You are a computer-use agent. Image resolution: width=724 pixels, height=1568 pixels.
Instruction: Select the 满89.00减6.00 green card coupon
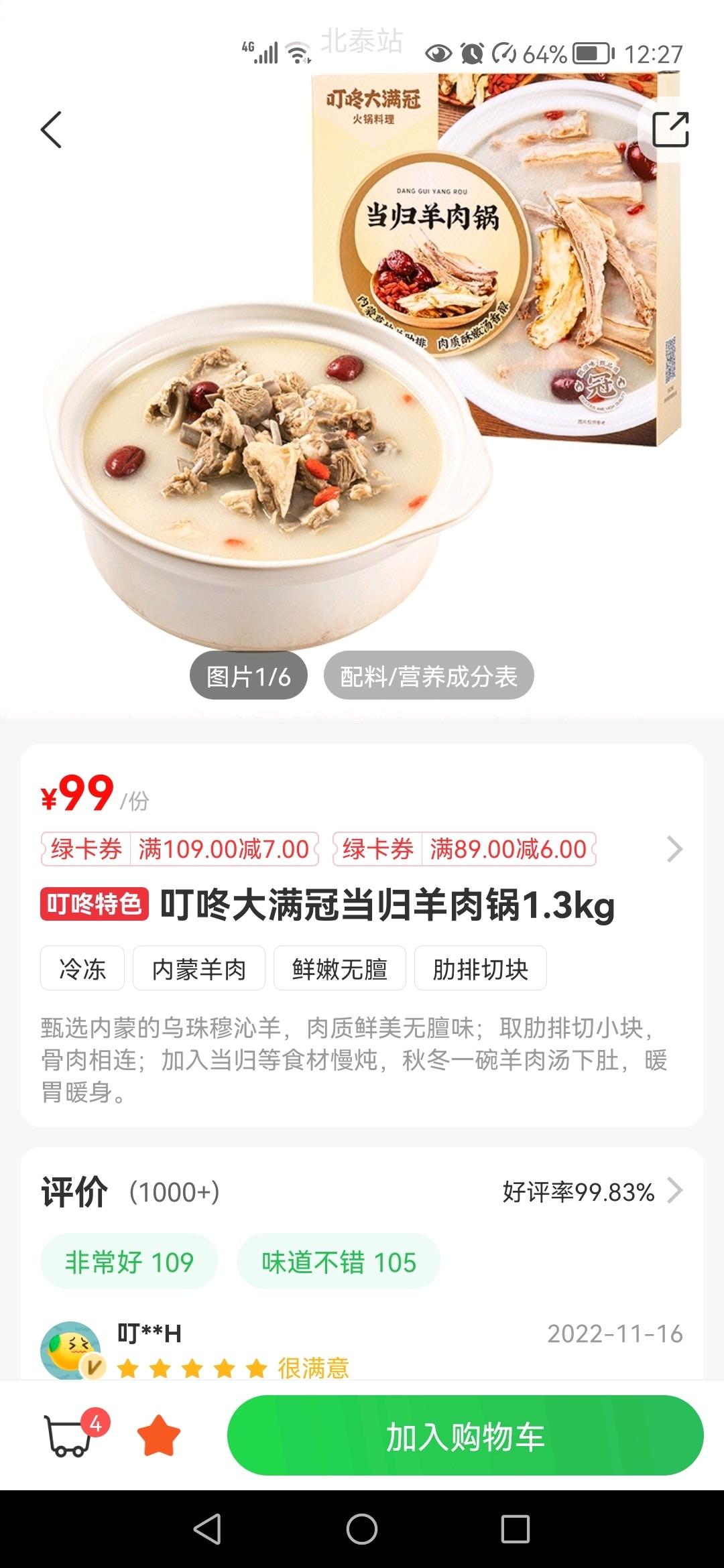464,849
